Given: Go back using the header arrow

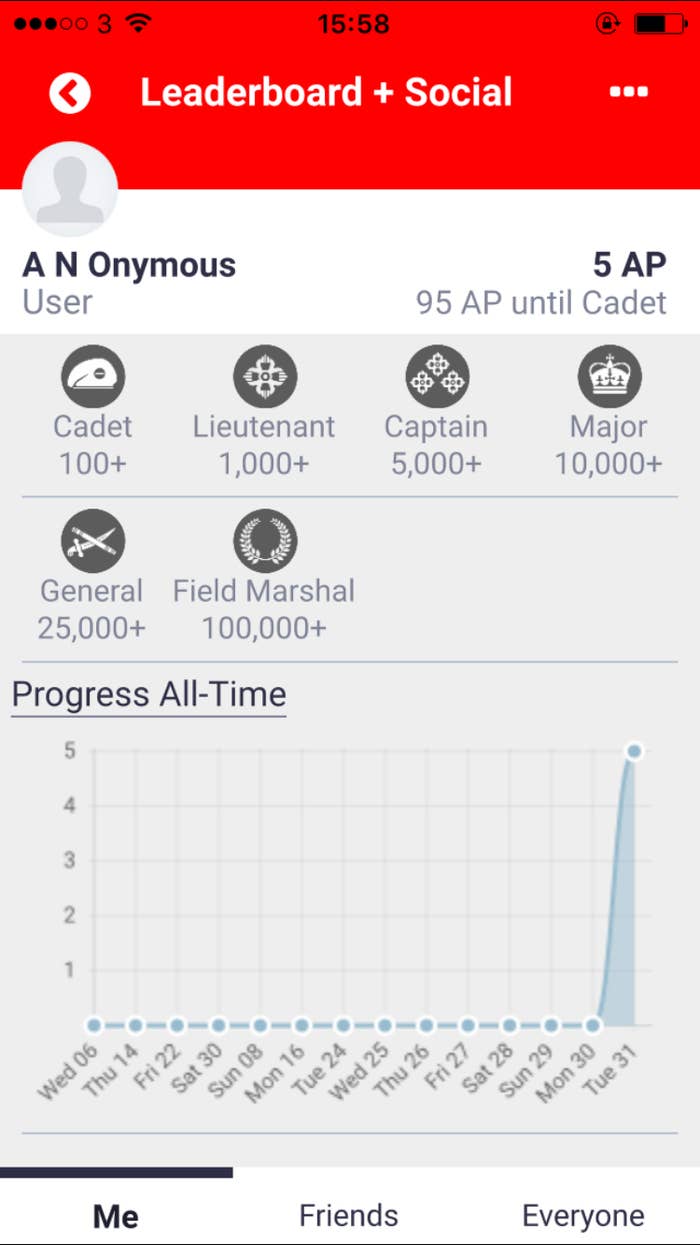Looking at the screenshot, I should [70, 93].
